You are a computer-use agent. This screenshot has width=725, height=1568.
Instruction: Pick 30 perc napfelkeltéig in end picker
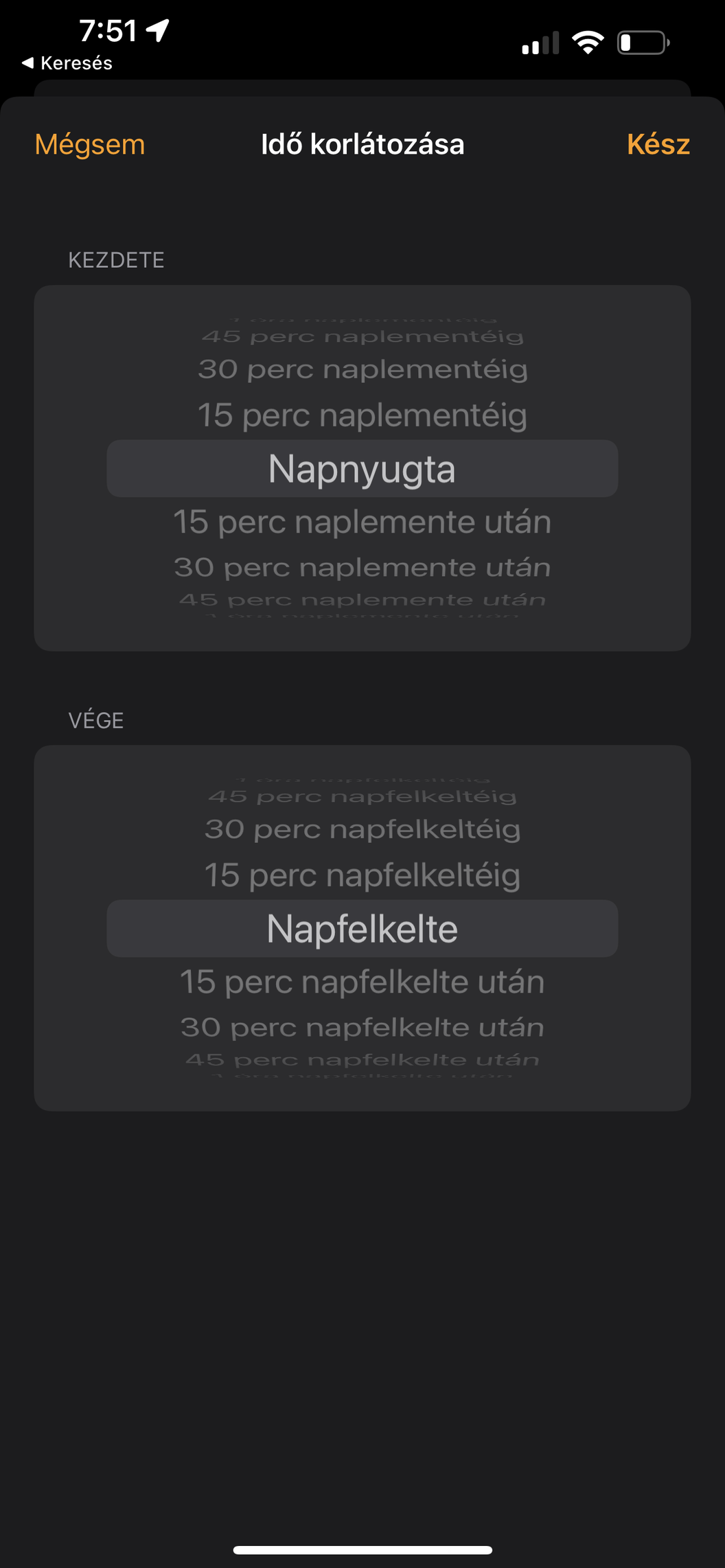pyautogui.click(x=362, y=829)
